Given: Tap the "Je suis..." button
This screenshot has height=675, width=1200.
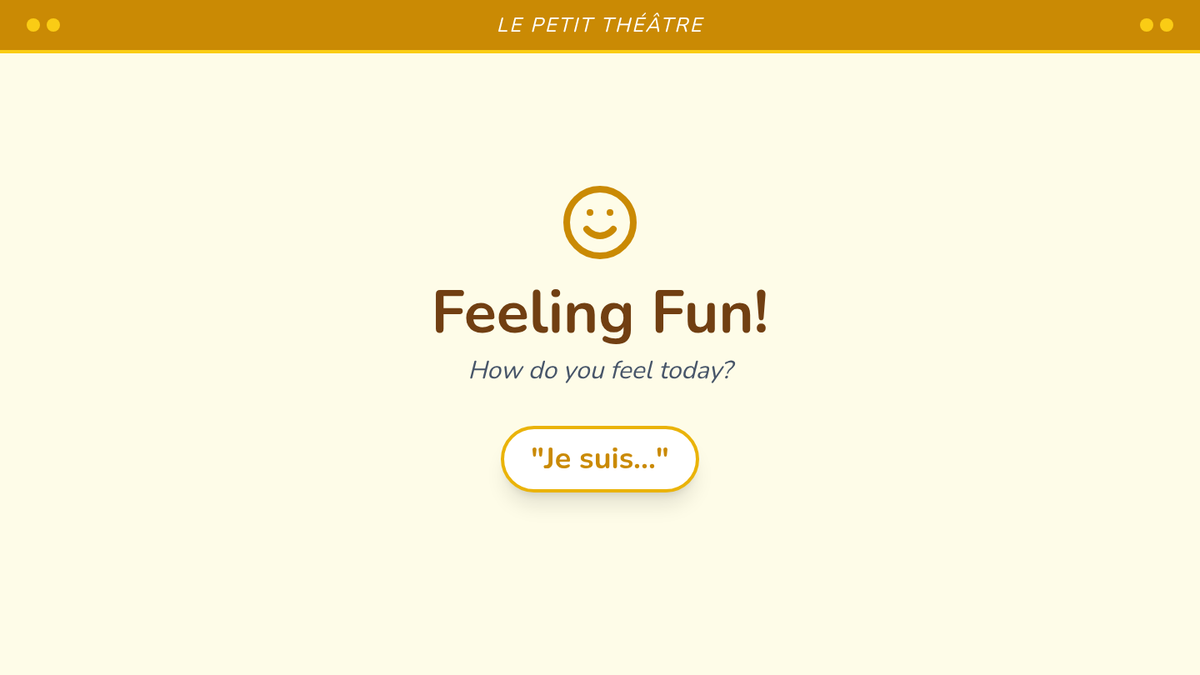Looking at the screenshot, I should [599, 459].
